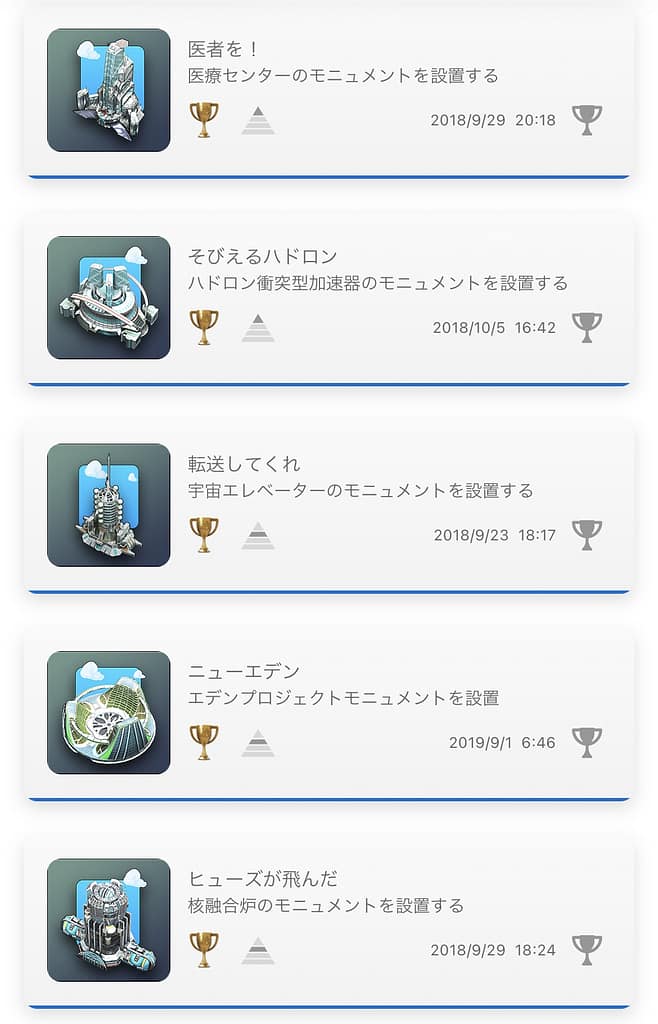658x1024 pixels.
Task: Open the ヒューズが飛んだ trophy entry
Action: tap(328, 920)
